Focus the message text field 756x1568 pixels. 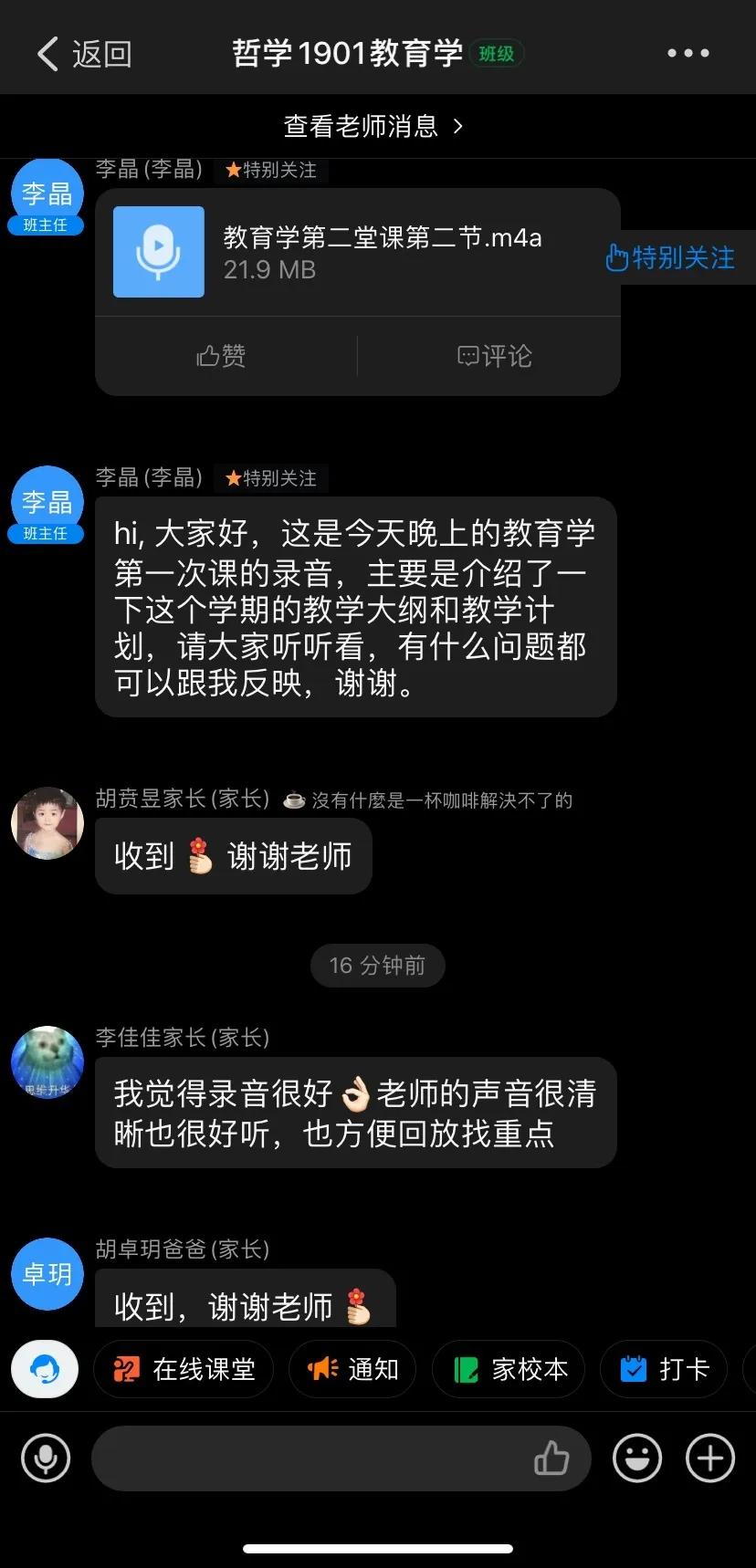310,1458
